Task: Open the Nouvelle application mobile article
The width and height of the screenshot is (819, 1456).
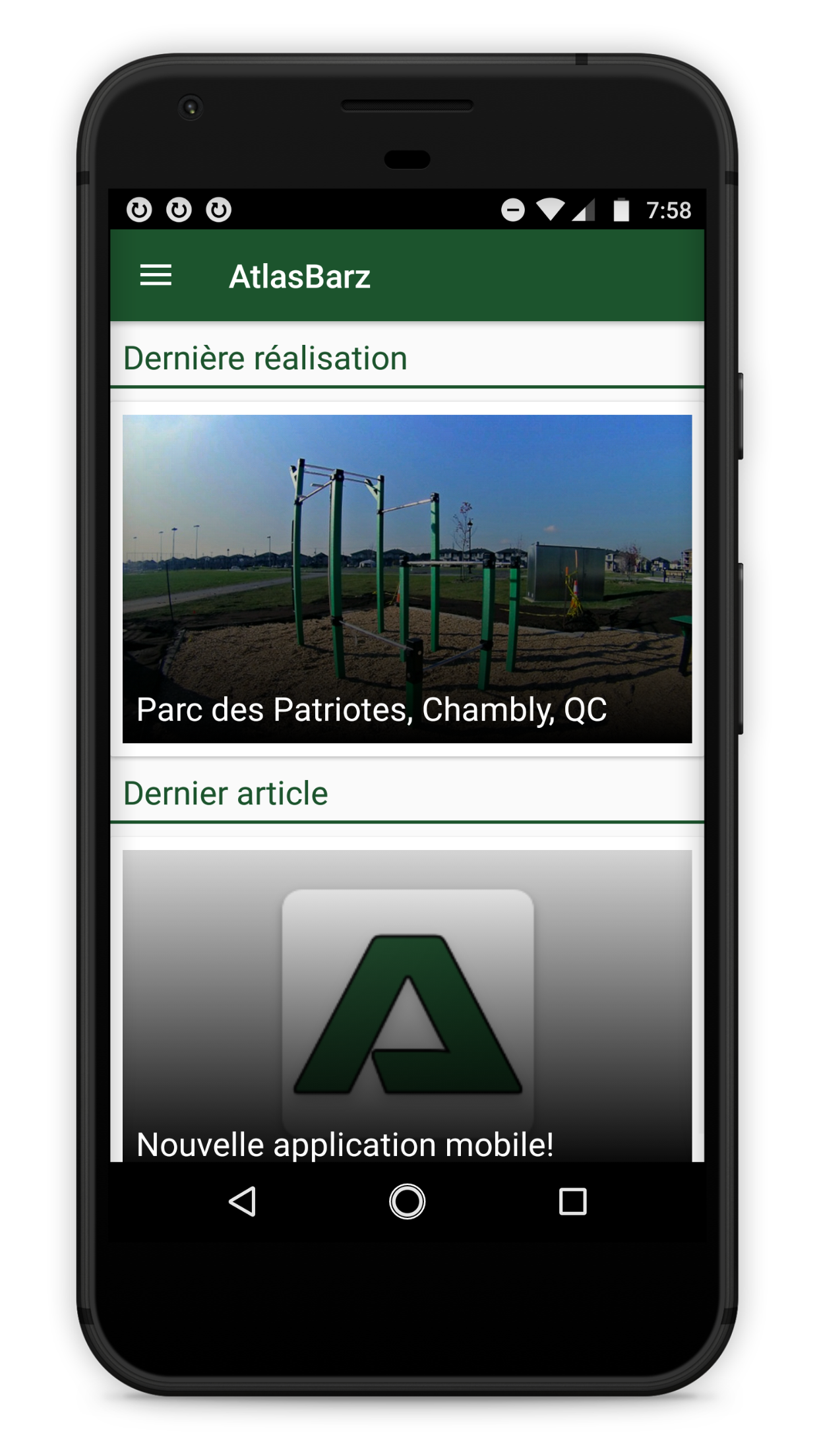Action: coord(407,1006)
